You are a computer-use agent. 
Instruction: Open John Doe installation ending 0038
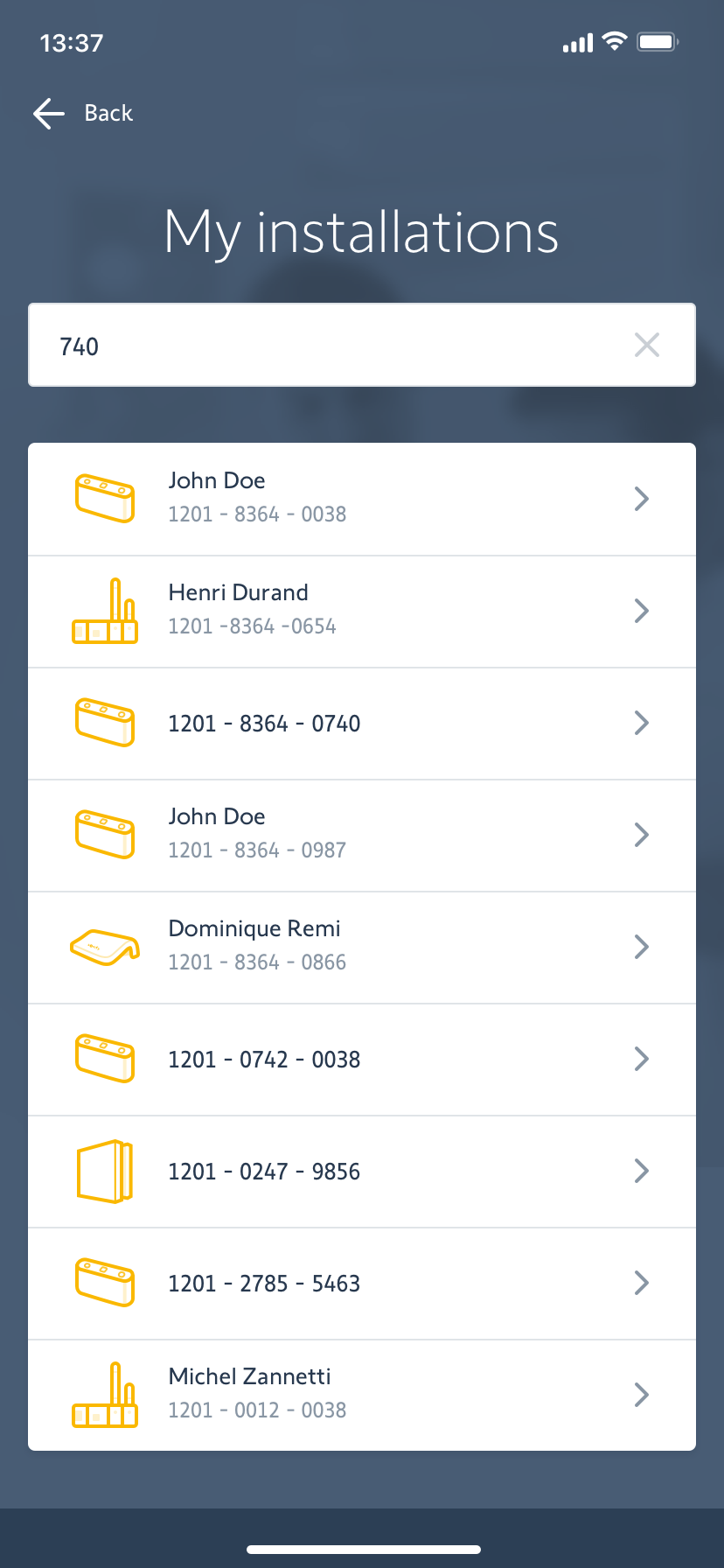pos(361,499)
